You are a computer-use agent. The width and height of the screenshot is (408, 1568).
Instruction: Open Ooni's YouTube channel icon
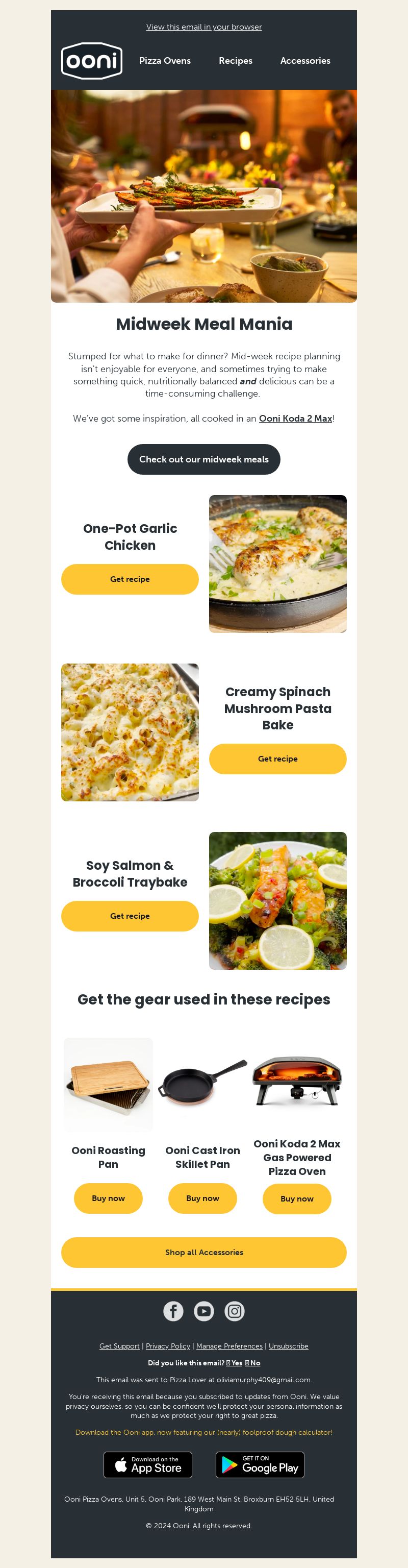tap(203, 1311)
